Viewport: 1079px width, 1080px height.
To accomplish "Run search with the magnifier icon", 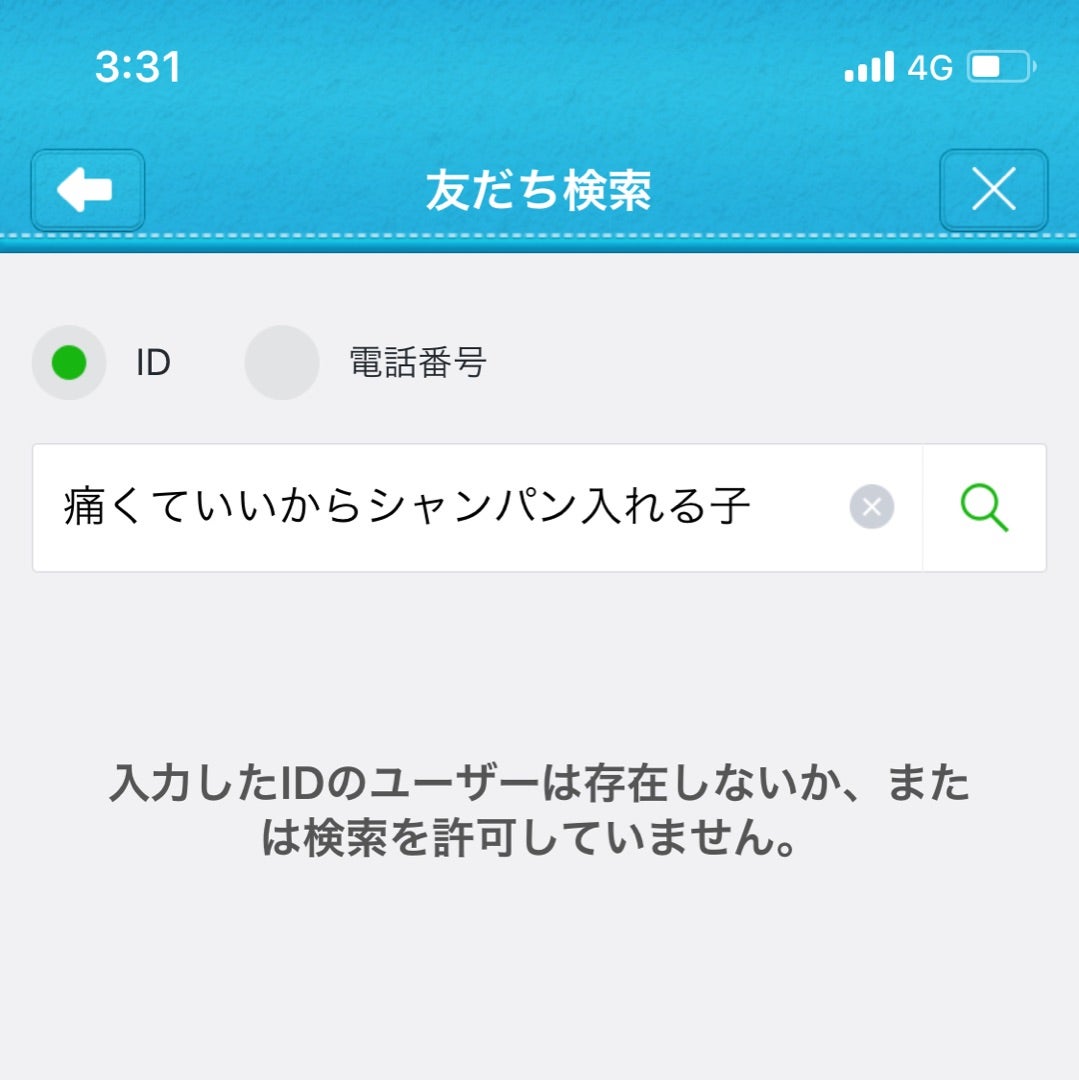I will click(984, 508).
